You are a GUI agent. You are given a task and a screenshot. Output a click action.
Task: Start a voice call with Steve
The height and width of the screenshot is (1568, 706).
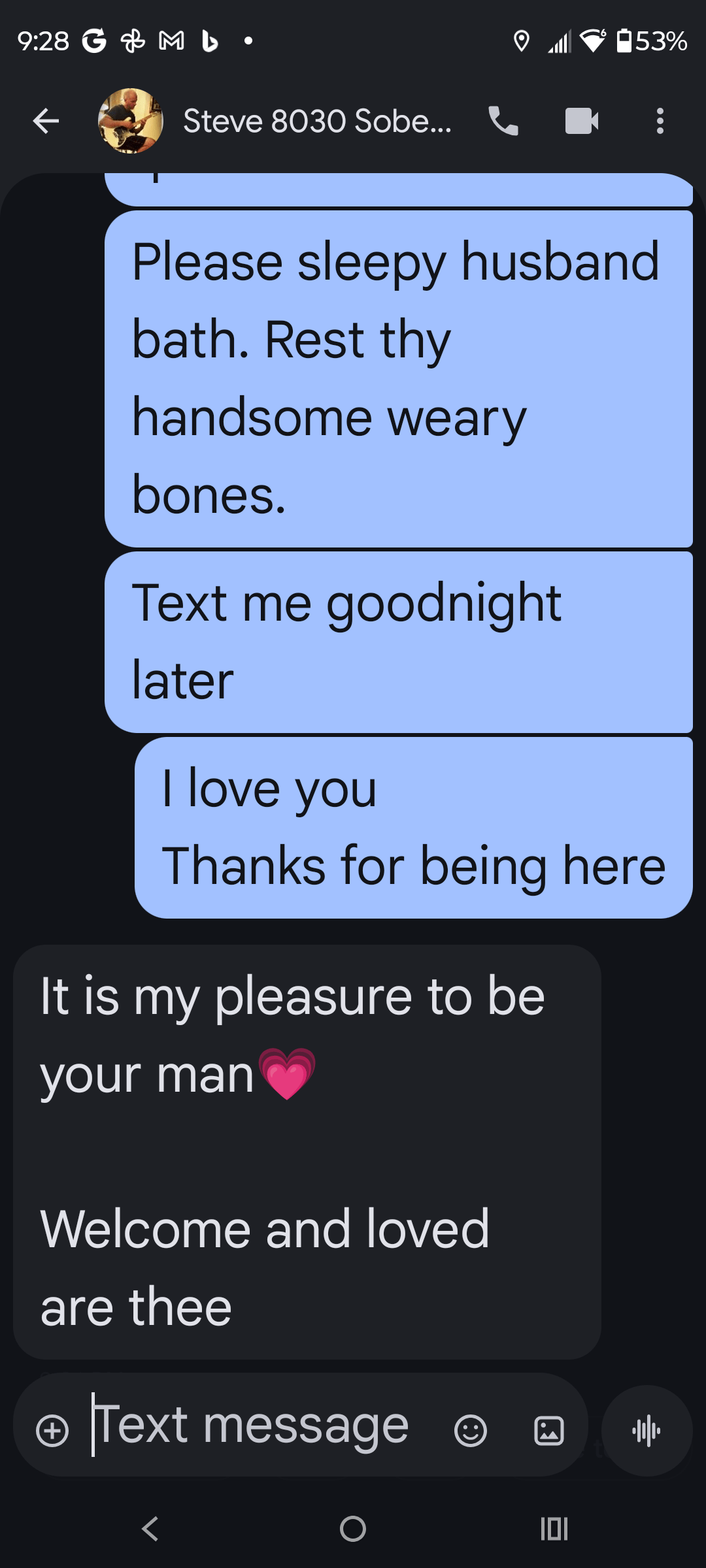point(503,121)
